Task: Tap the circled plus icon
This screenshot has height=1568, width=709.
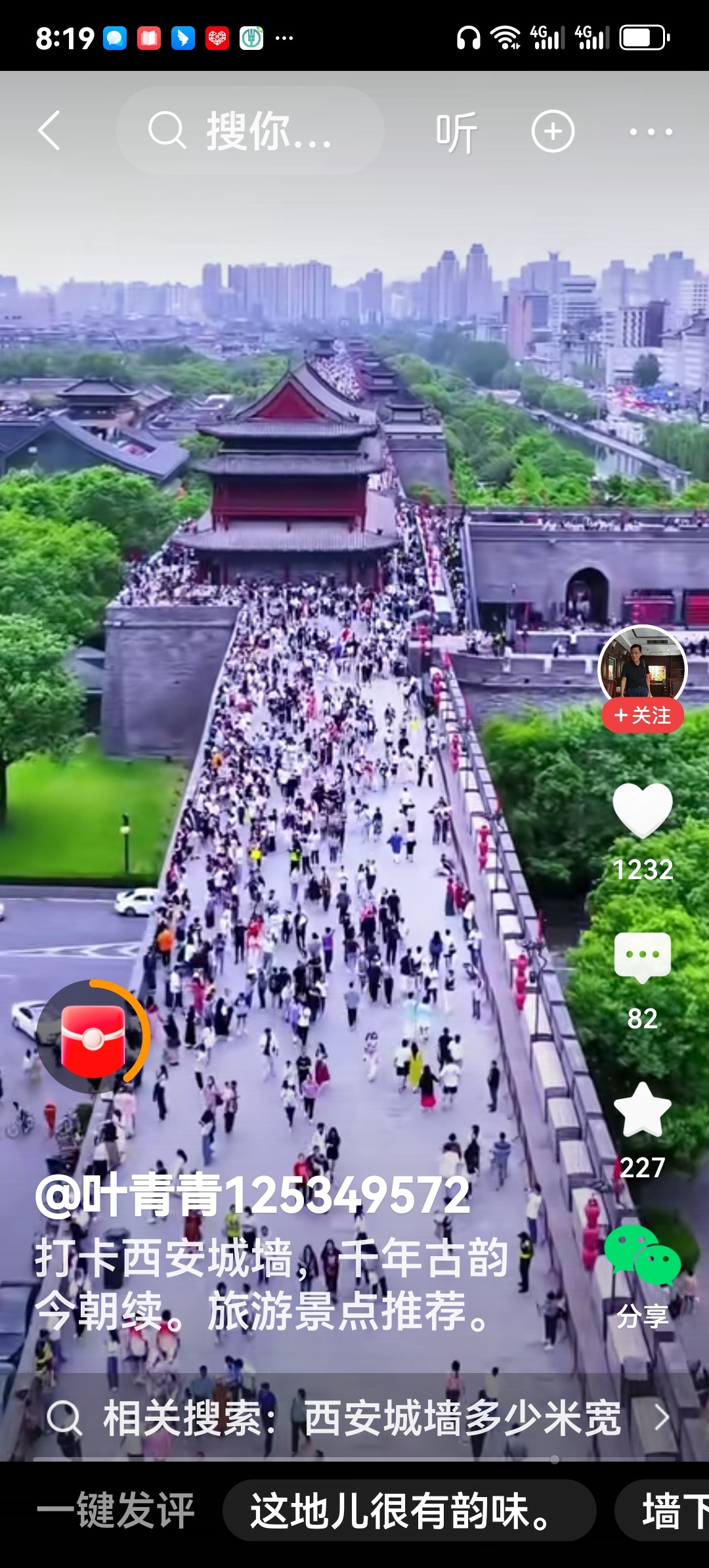Action: pyautogui.click(x=553, y=131)
